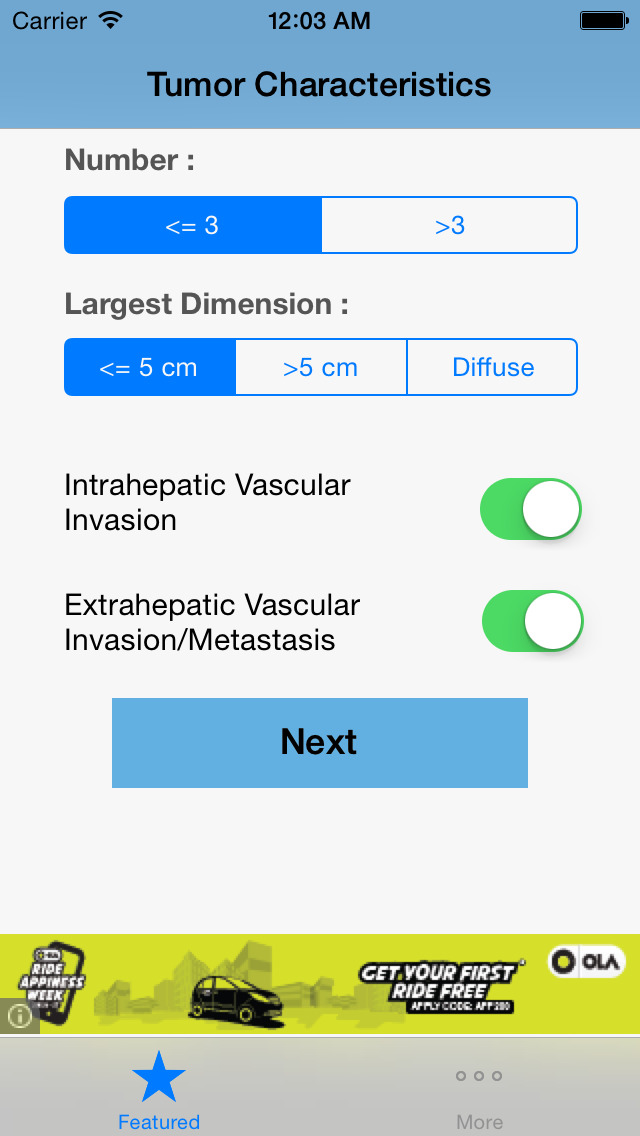Turn off Intrahepatic Vascular Invasion switch
Viewport: 640px width, 1136px height.
click(x=531, y=509)
